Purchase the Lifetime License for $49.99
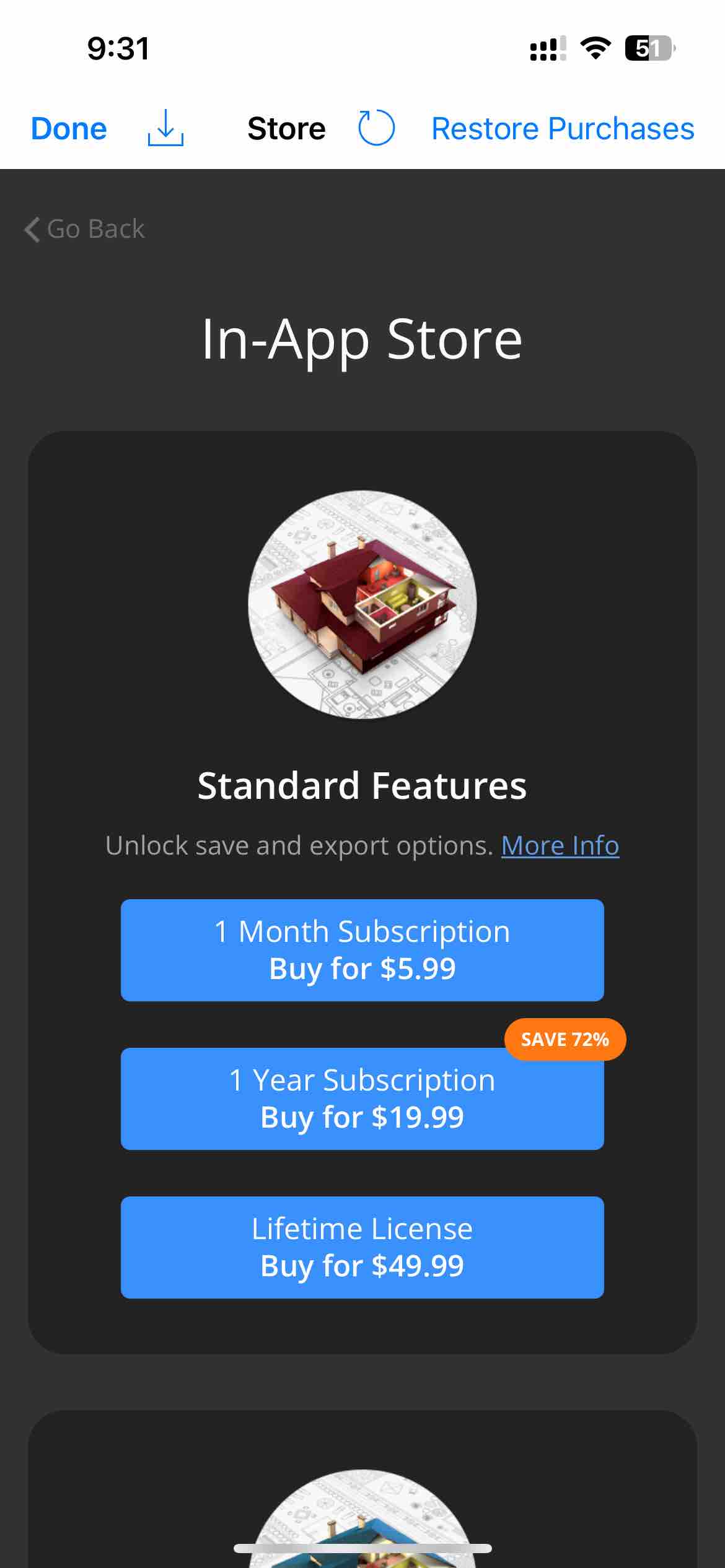Screen dimensions: 725x1568 point(362,1247)
